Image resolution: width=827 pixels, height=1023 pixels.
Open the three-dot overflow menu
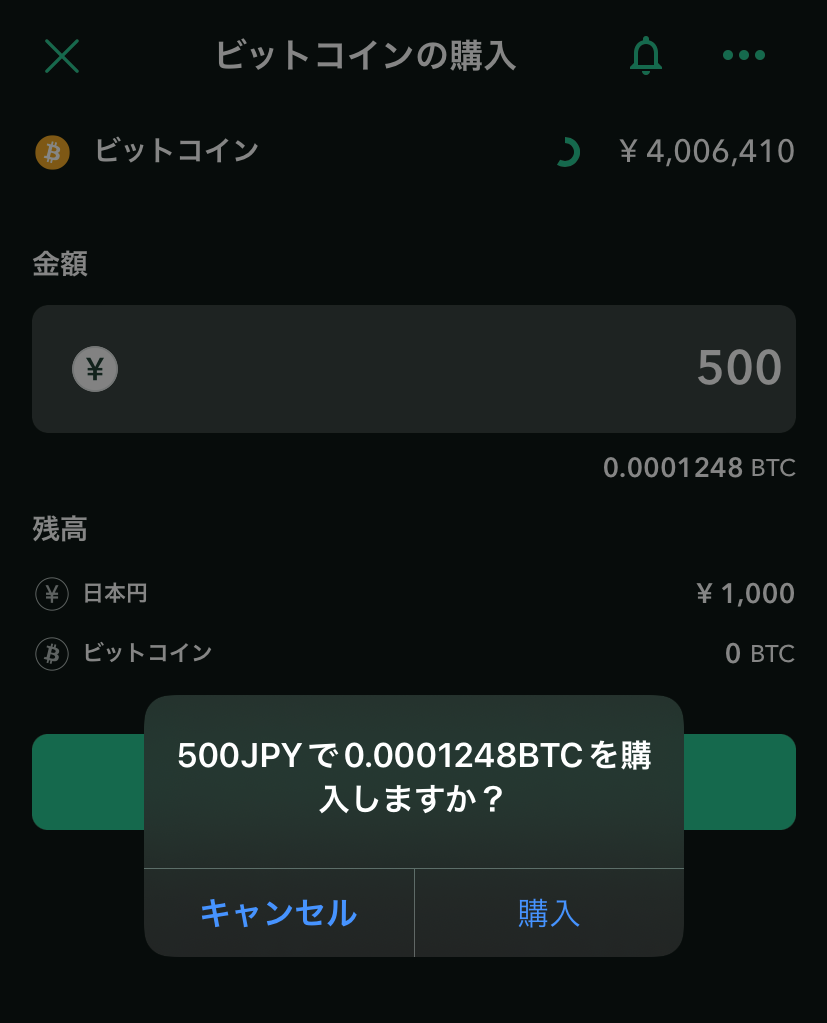point(744,56)
